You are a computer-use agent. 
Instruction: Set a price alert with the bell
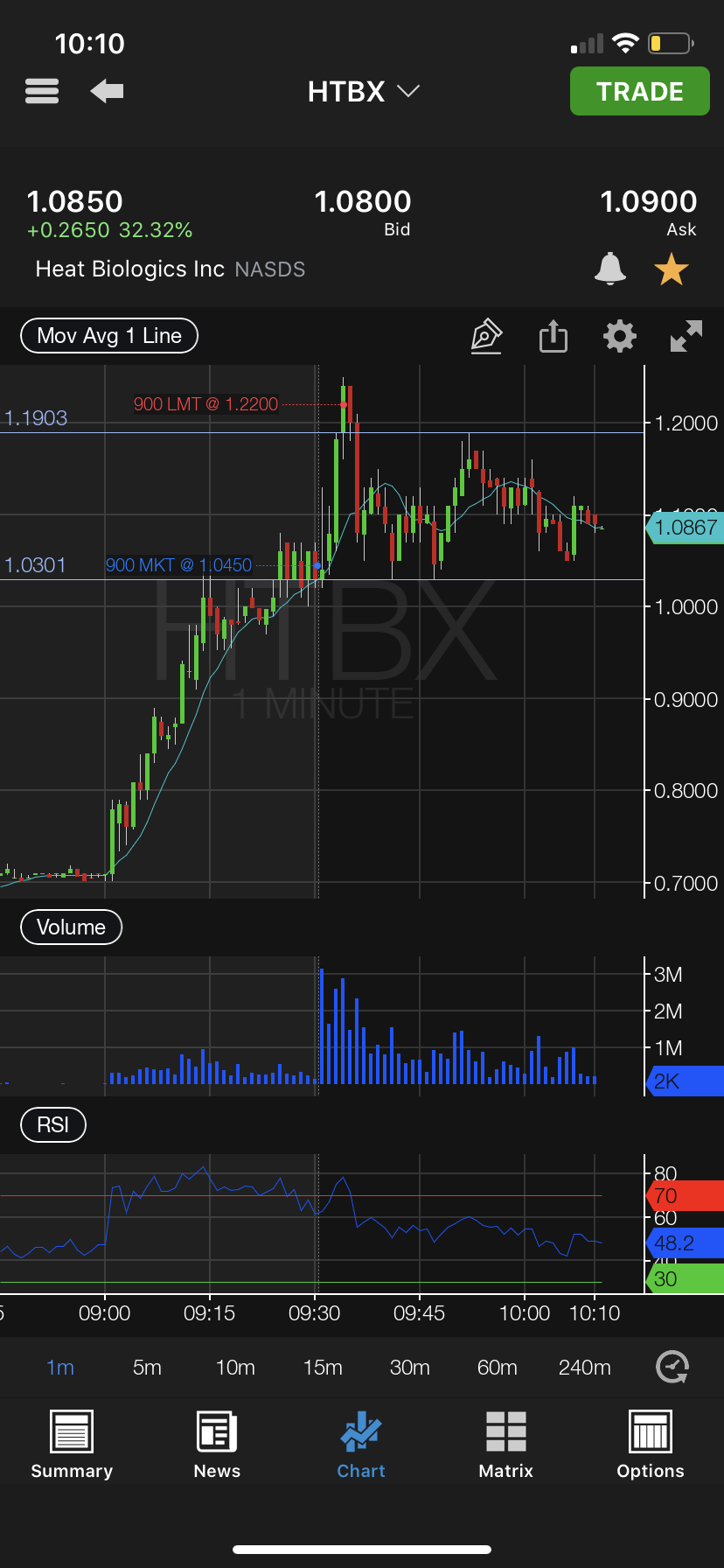click(609, 269)
